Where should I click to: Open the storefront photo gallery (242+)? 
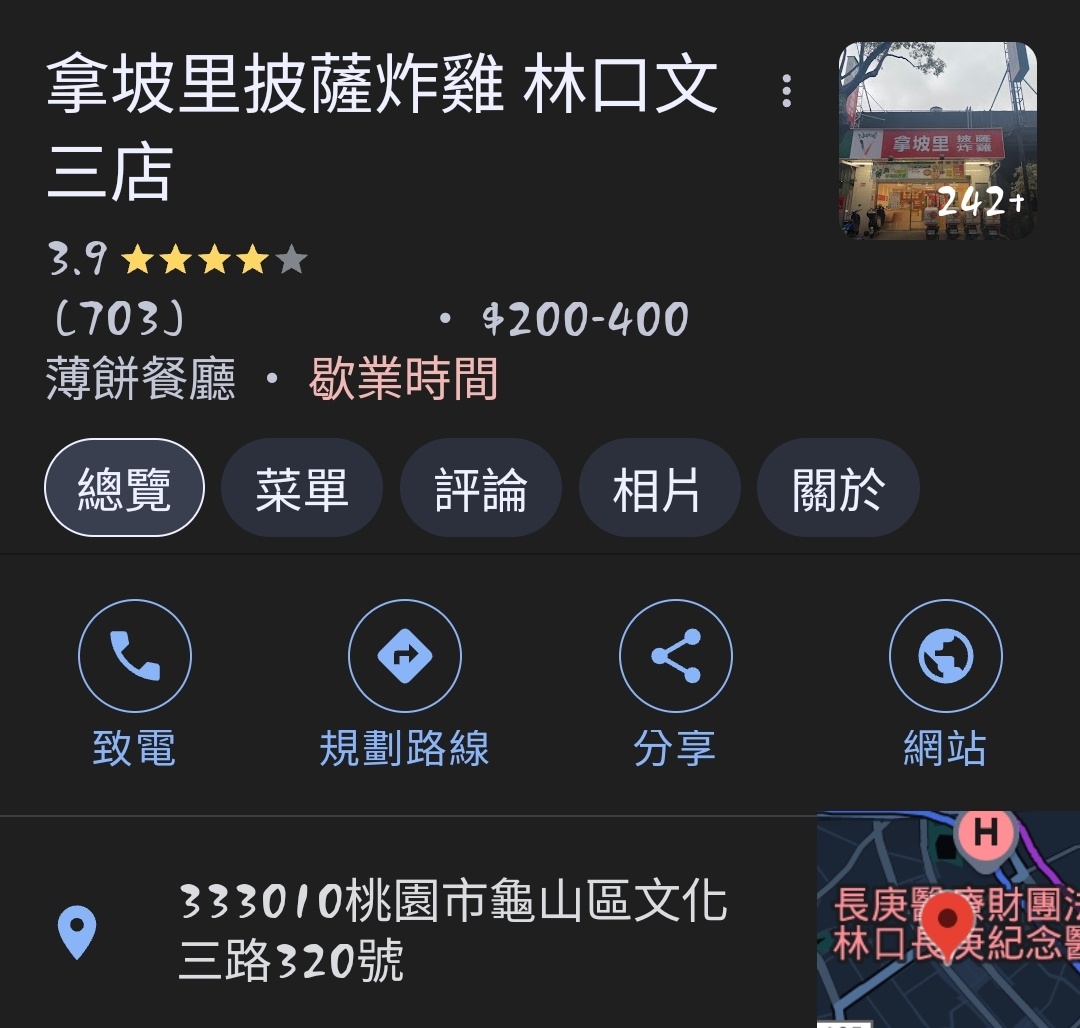[x=937, y=141]
